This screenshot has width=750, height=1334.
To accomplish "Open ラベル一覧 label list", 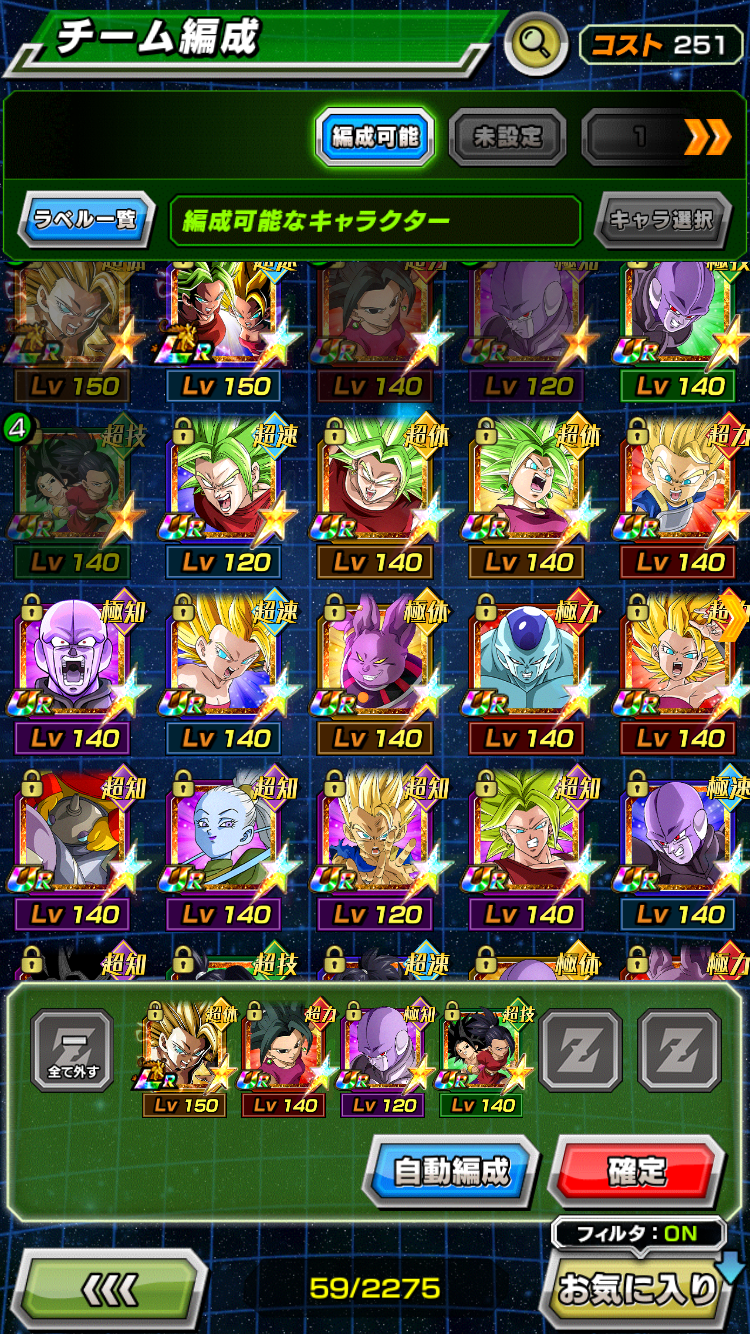I will (x=87, y=220).
